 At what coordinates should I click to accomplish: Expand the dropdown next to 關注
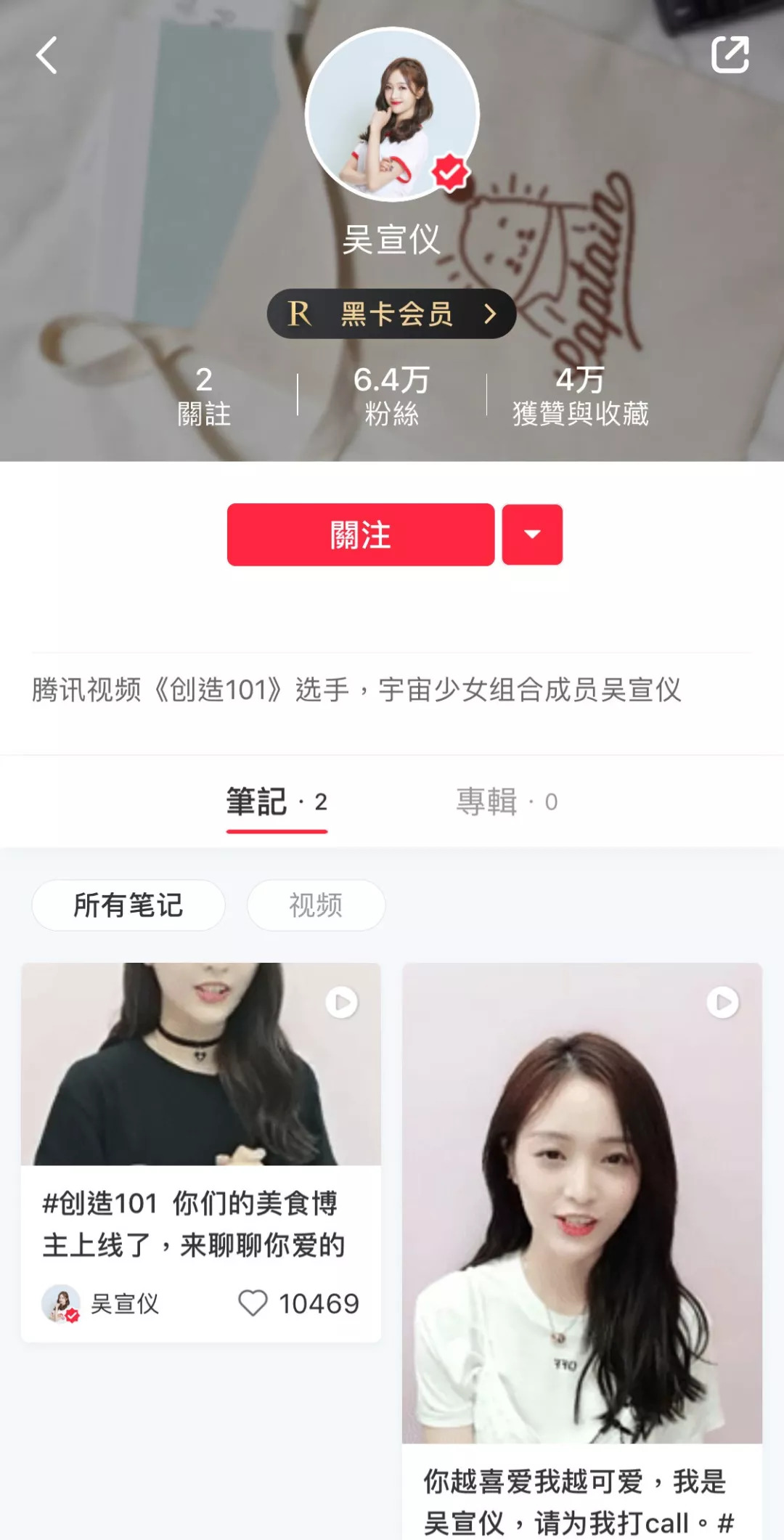(532, 534)
